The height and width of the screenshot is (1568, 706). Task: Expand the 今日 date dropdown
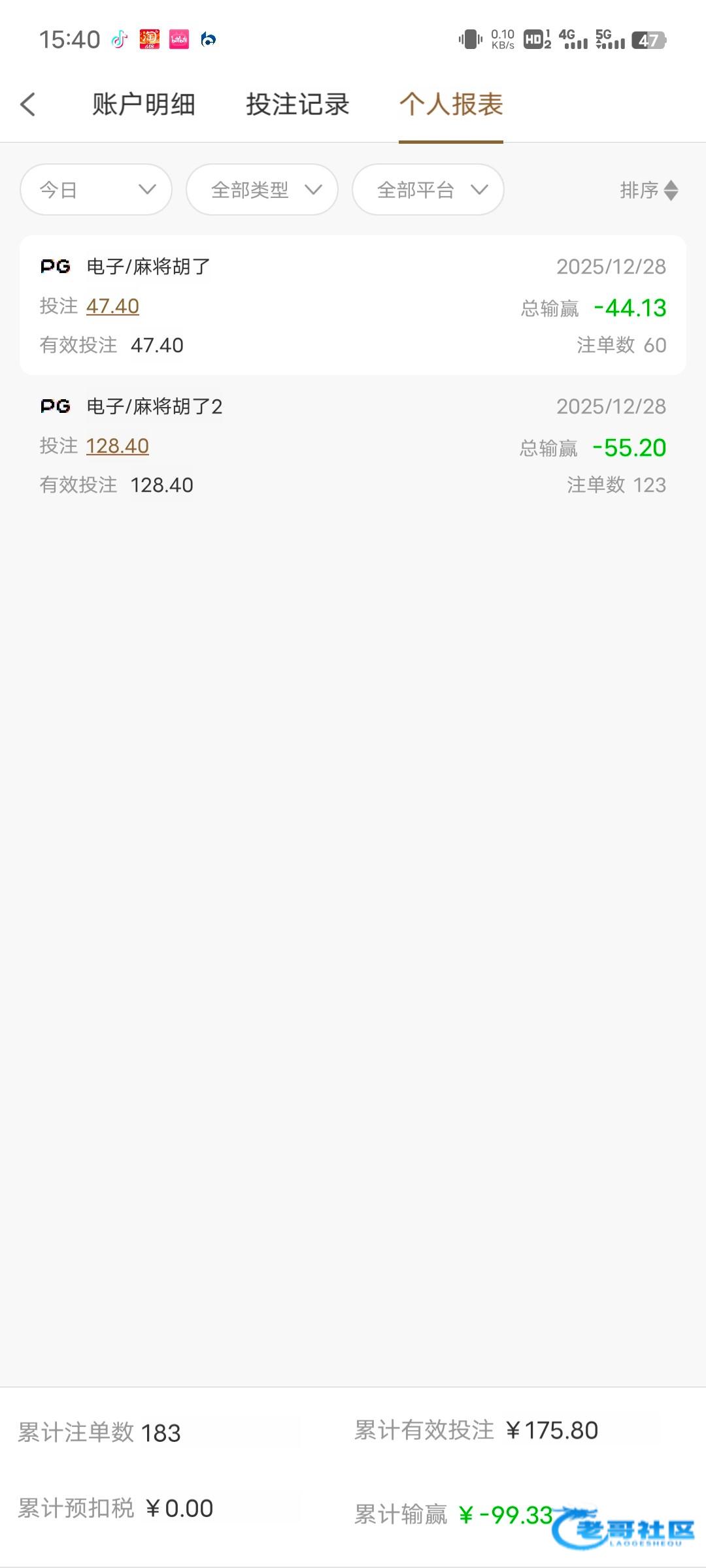(x=96, y=189)
